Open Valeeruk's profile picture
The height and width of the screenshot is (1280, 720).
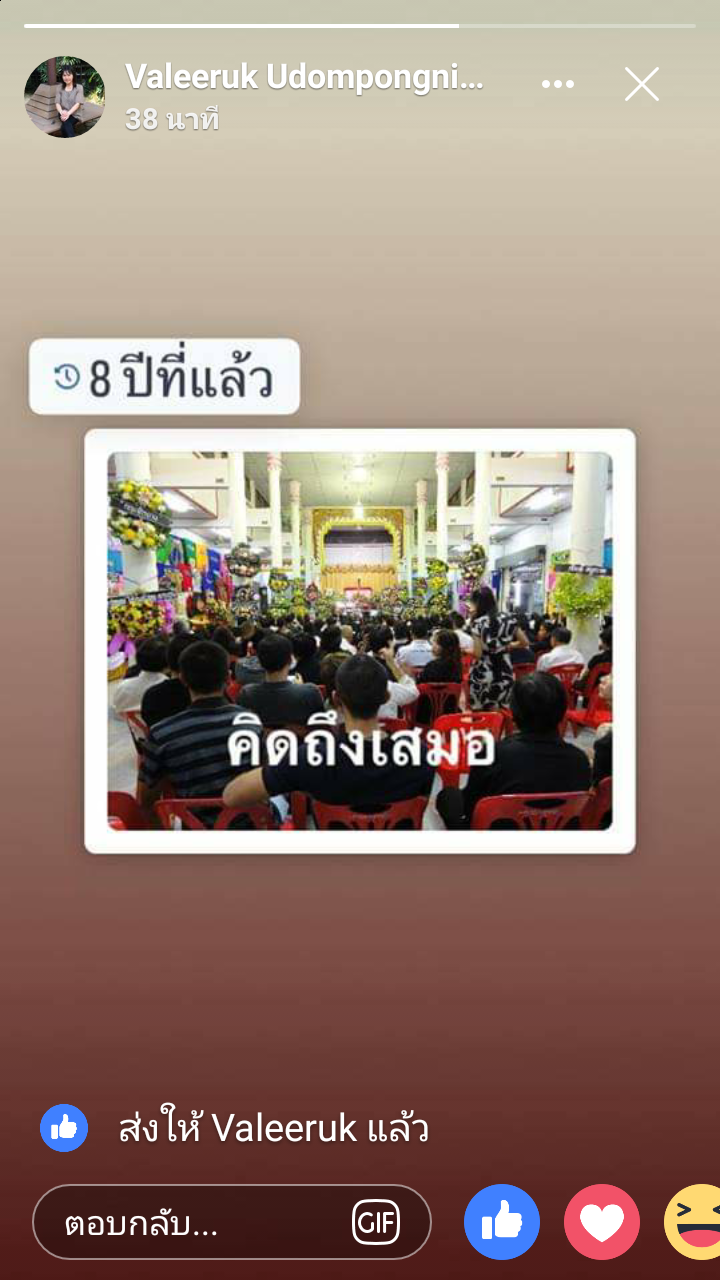click(65, 97)
